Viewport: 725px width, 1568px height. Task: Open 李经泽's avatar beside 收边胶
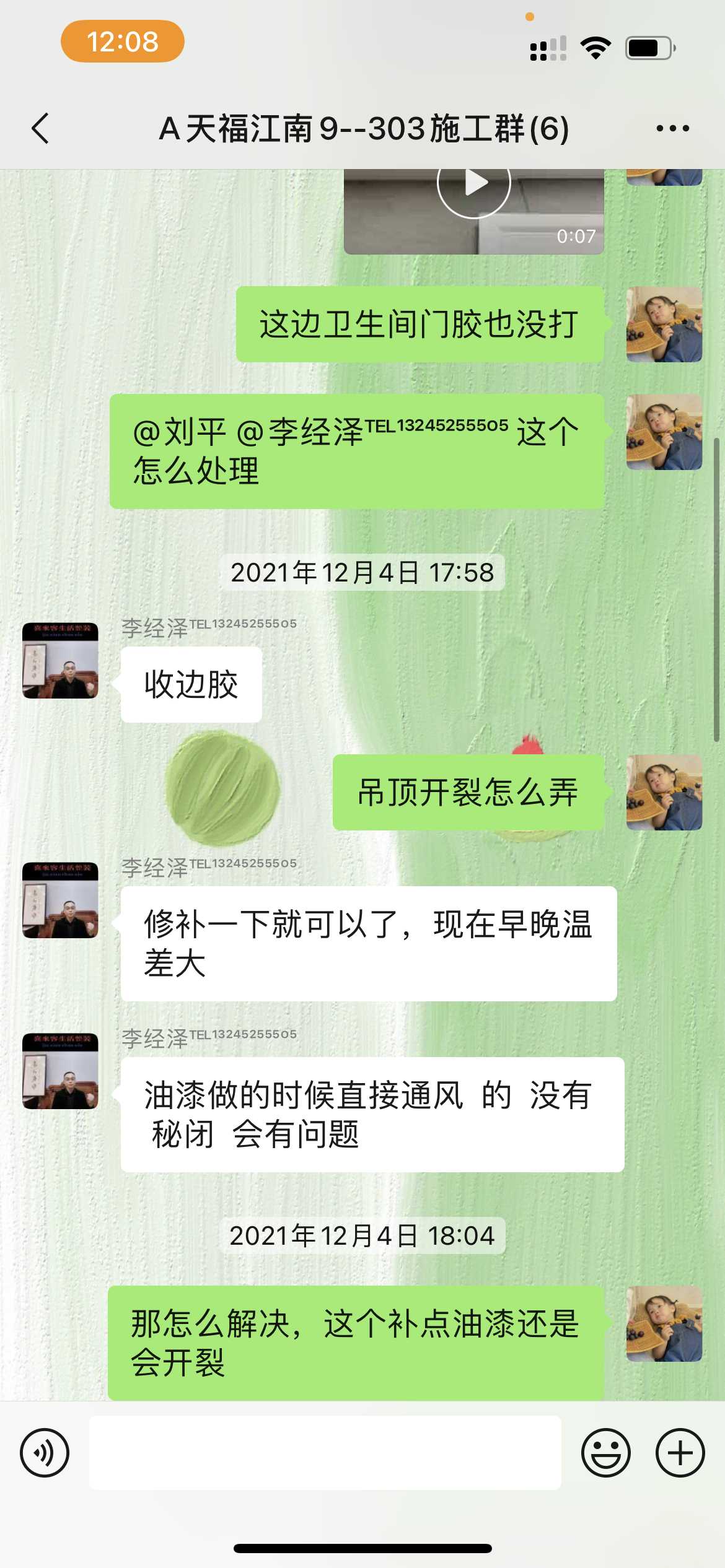tap(60, 660)
